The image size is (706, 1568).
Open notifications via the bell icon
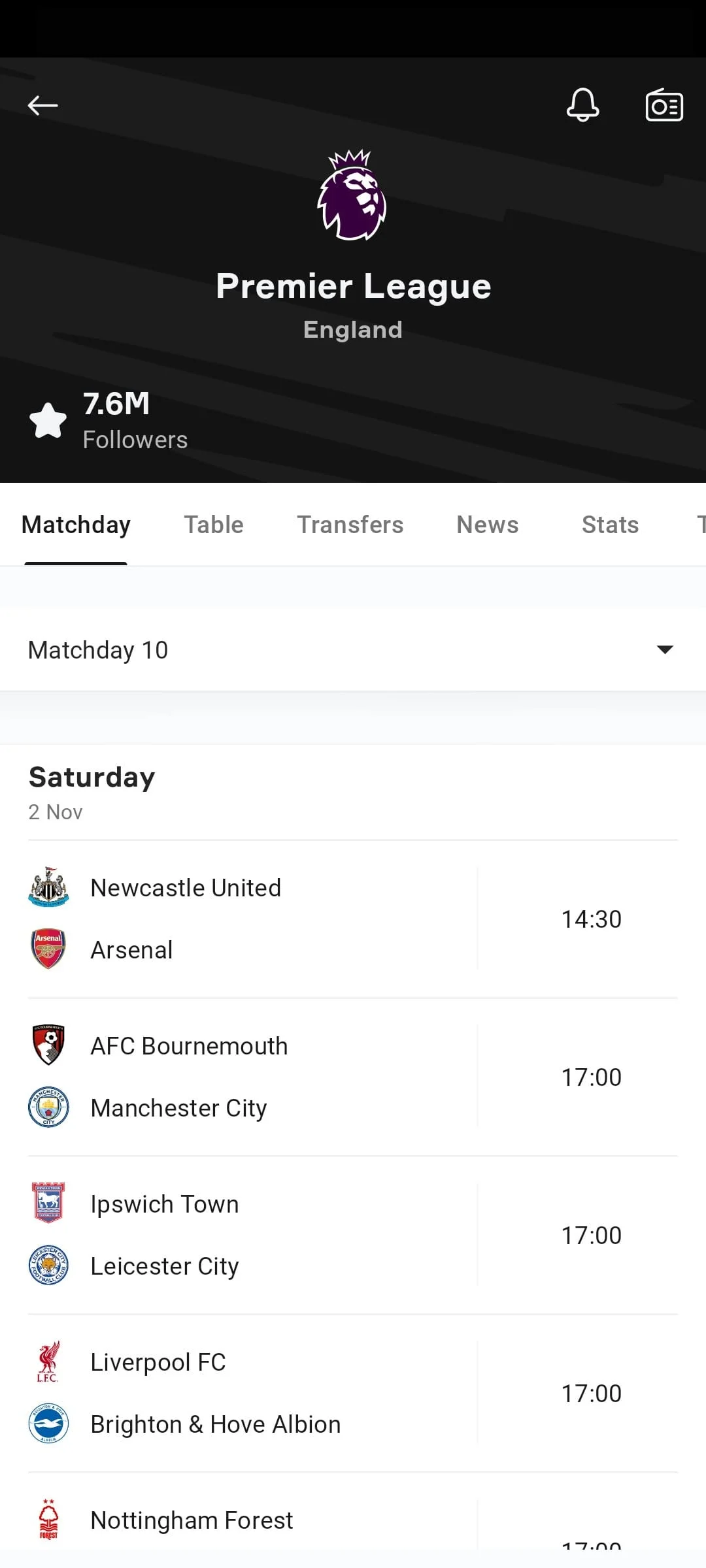coord(583,105)
